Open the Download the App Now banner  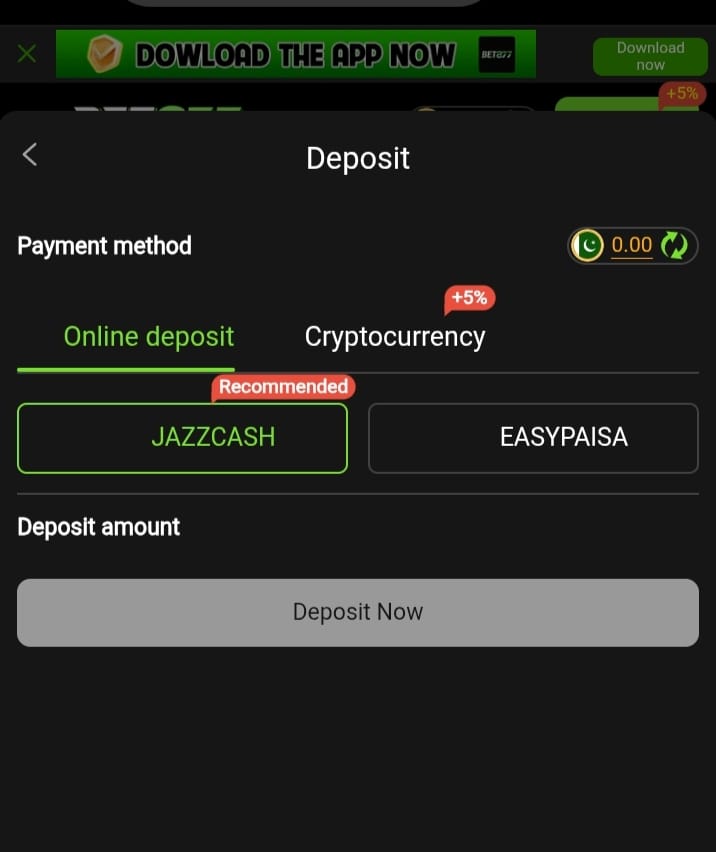296,54
